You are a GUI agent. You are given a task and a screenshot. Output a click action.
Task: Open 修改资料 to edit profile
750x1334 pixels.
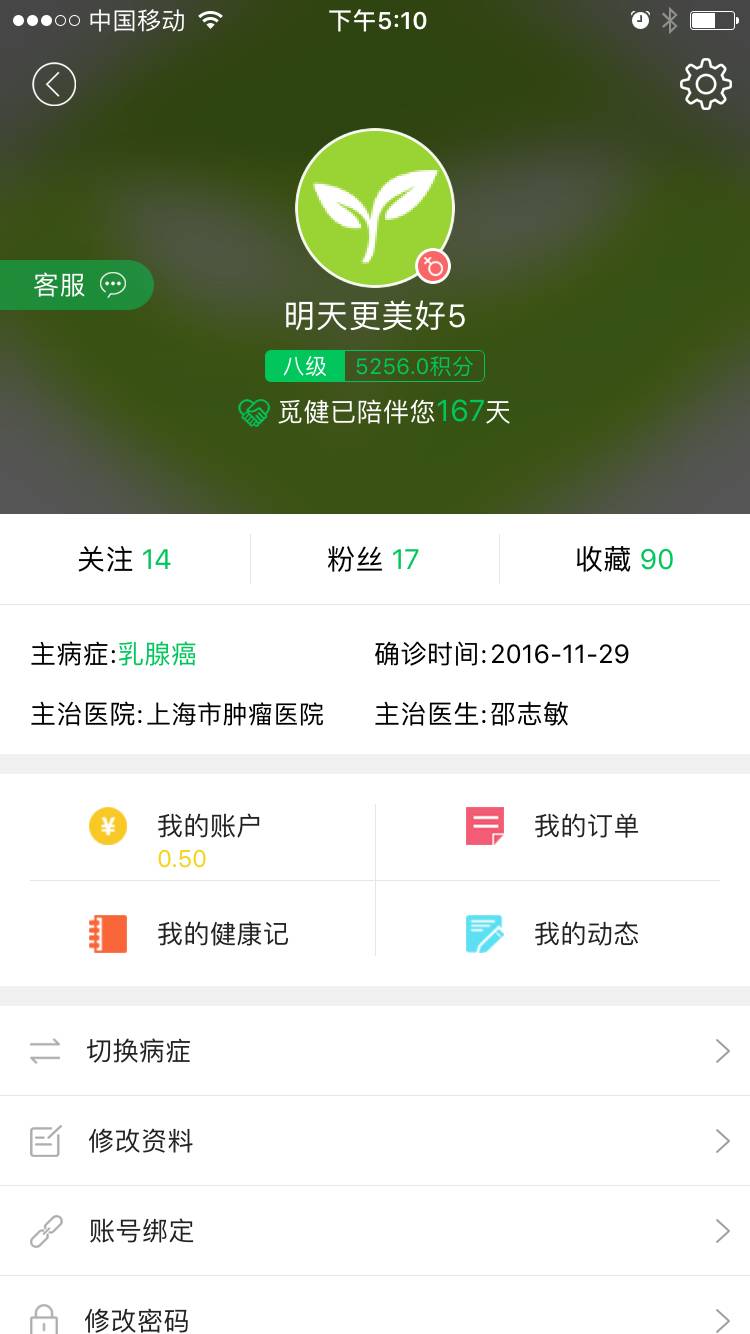375,1141
